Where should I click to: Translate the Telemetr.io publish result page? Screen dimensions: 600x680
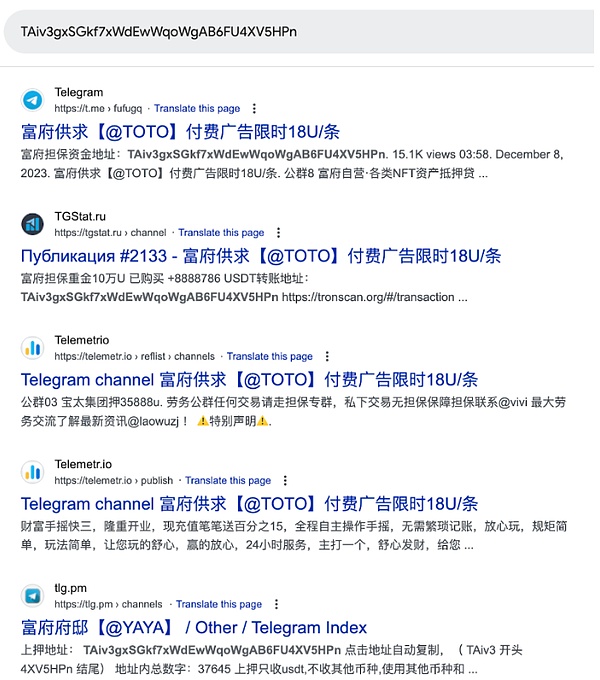click(x=228, y=480)
